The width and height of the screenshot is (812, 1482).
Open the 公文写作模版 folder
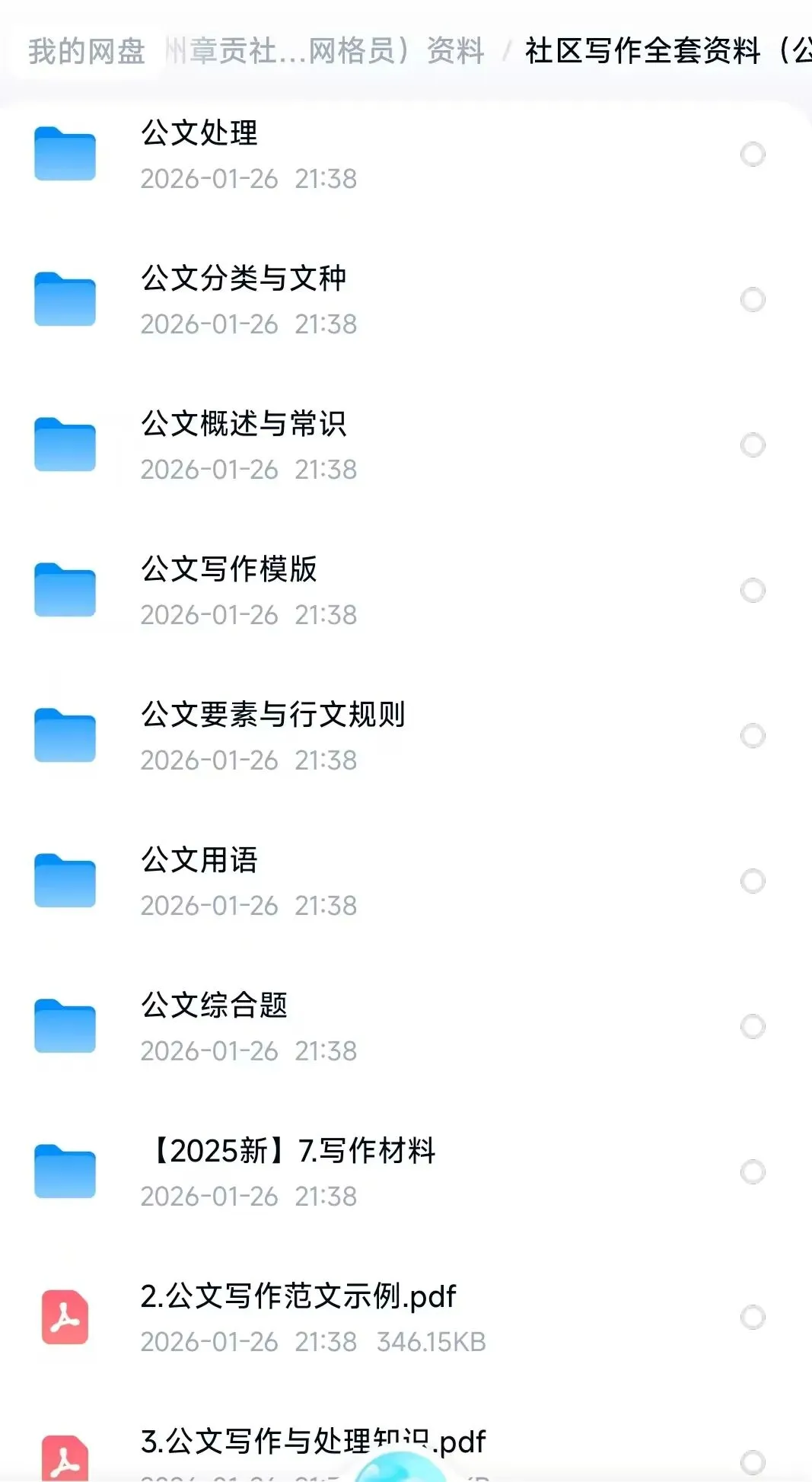(x=228, y=570)
